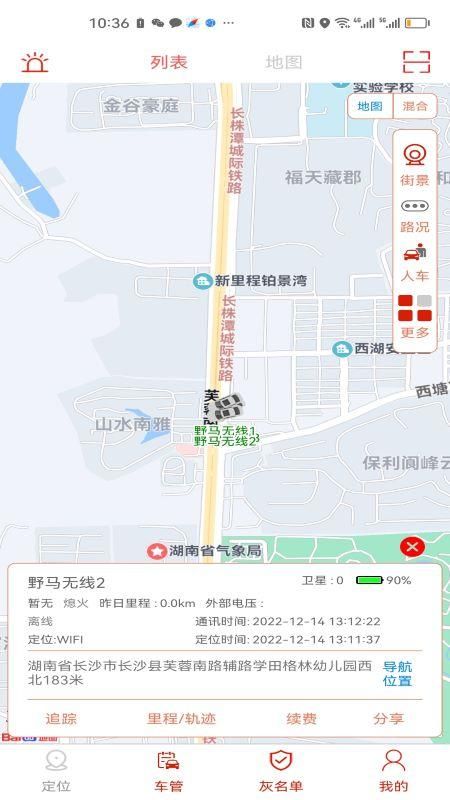Image resolution: width=450 pixels, height=800 pixels.
Task: Open 更多 options
Action: click(415, 317)
